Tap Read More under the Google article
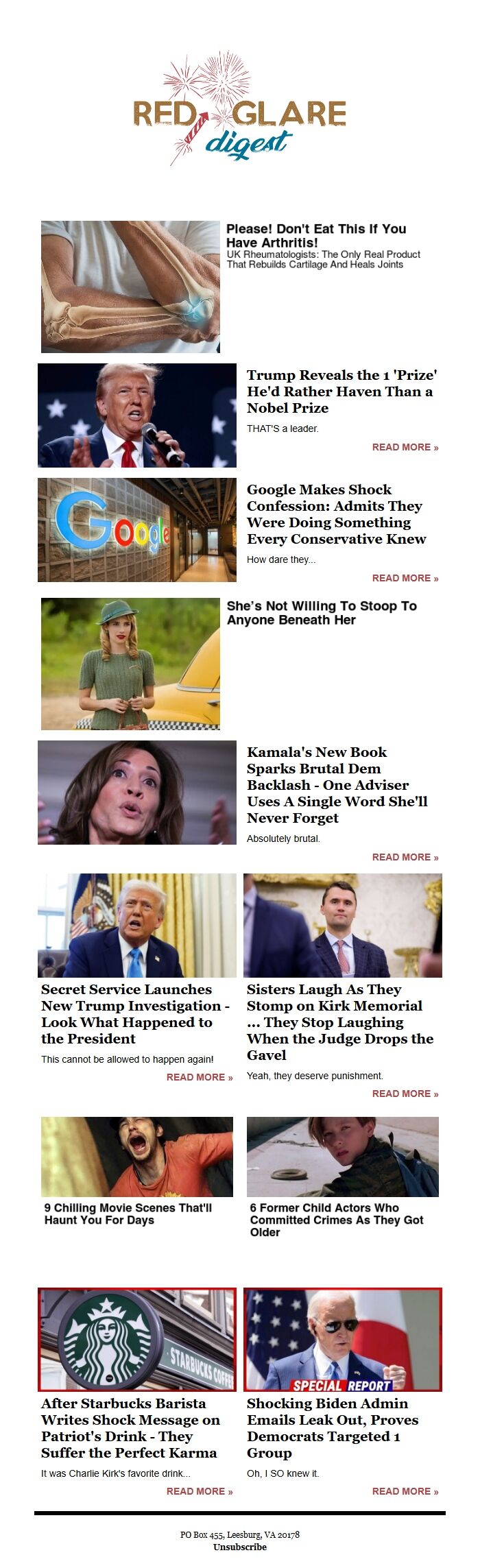 405,578
